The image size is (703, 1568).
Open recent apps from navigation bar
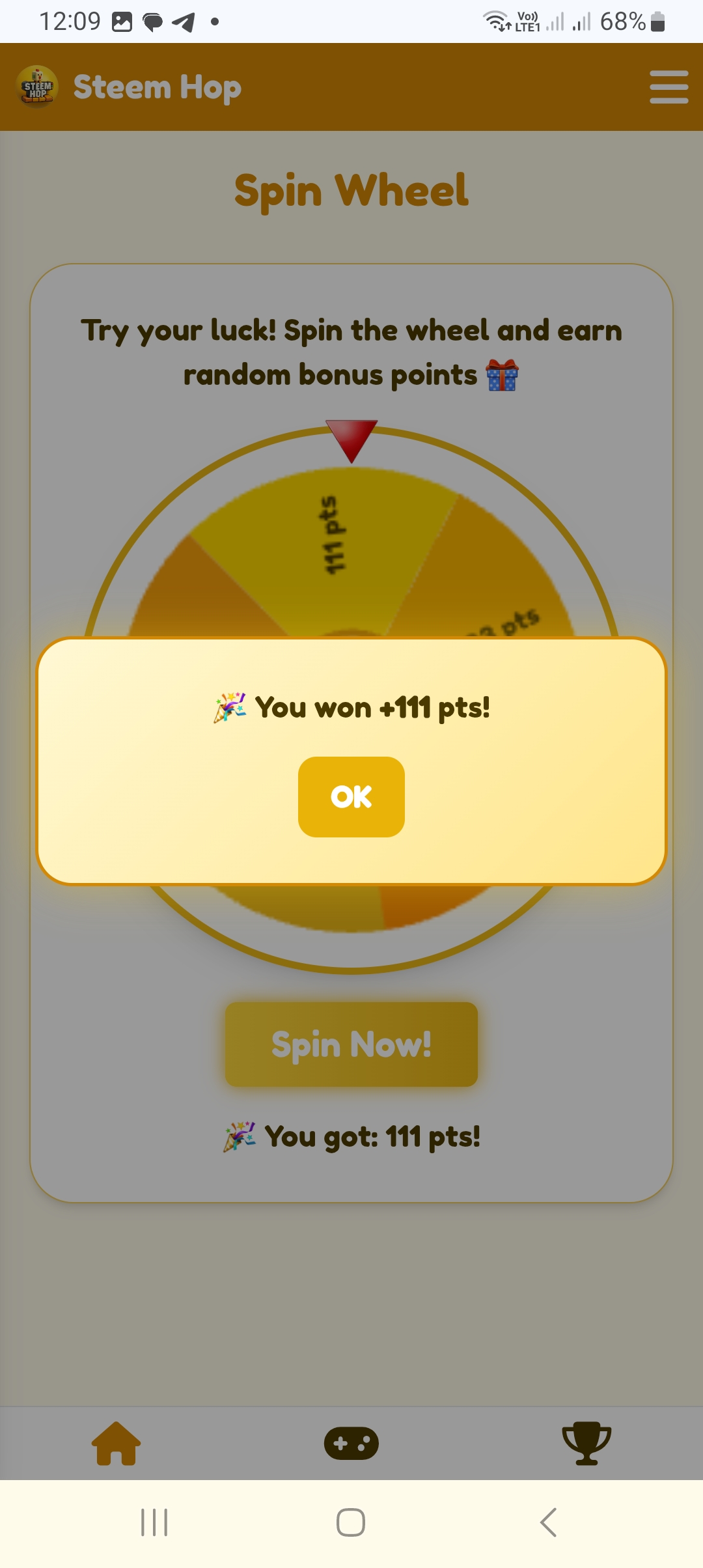[154, 1522]
